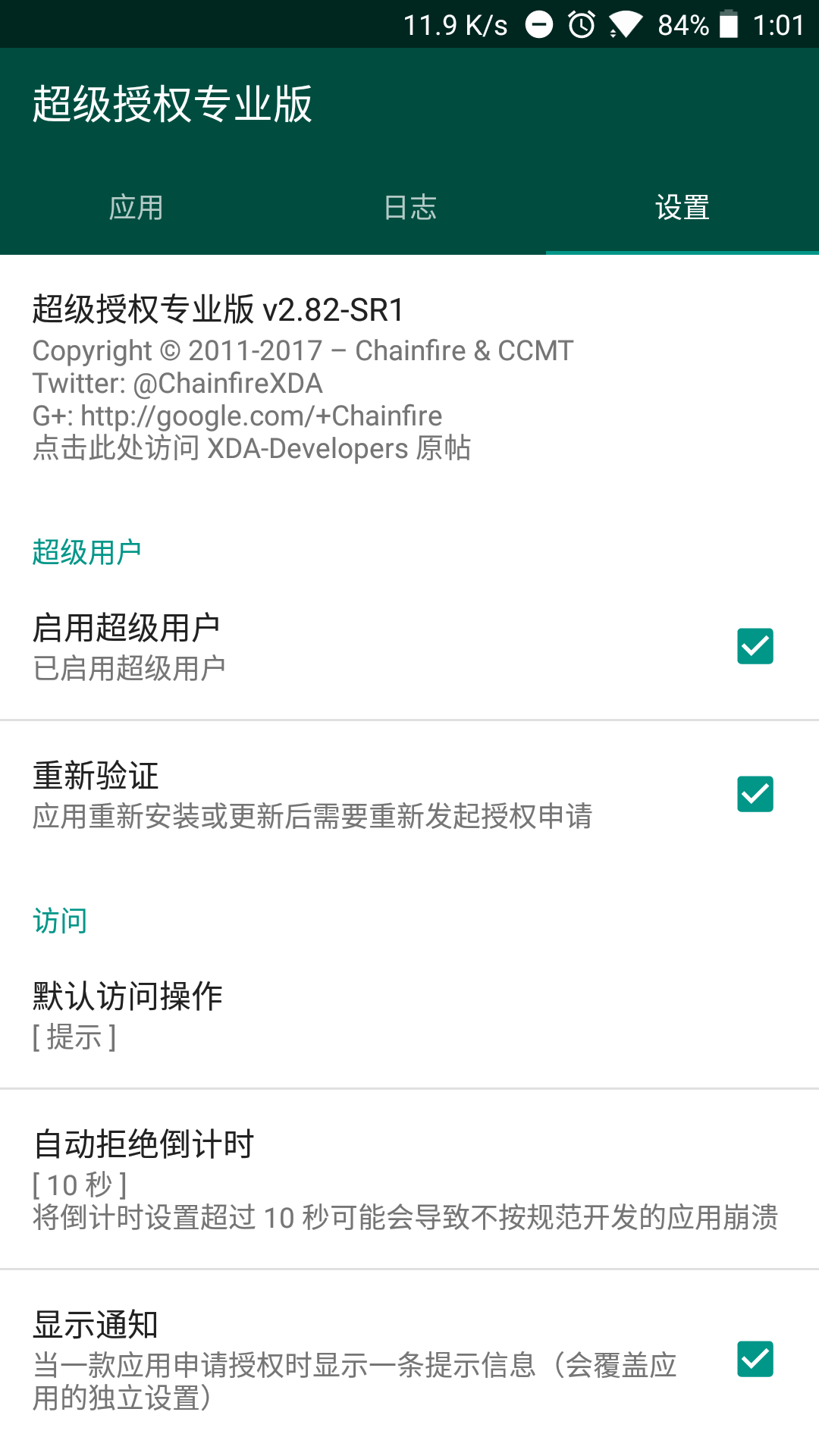
Task: Toggle the 启用超级用户 checkbox
Action: (x=755, y=646)
